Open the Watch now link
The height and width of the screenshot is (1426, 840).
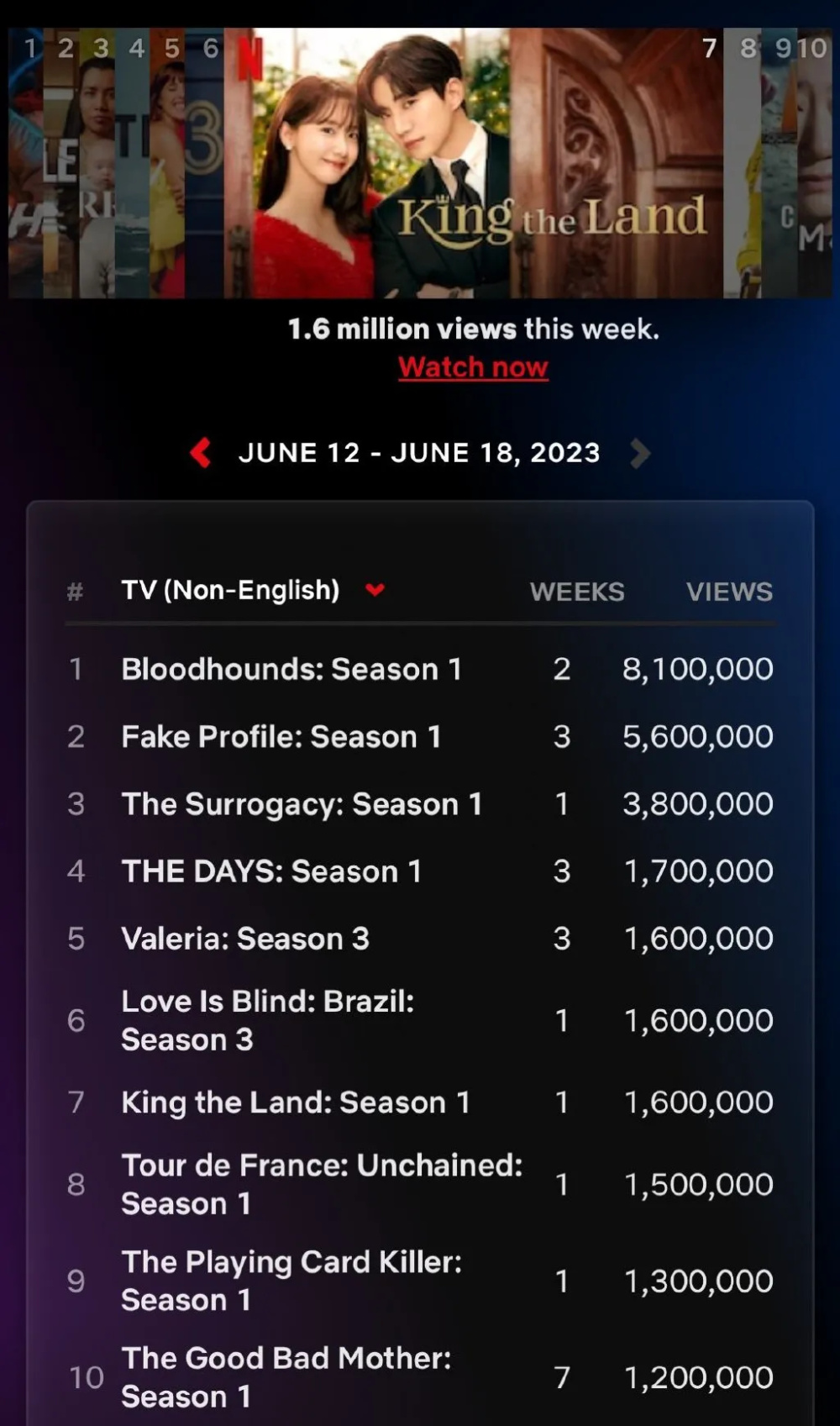(x=473, y=367)
